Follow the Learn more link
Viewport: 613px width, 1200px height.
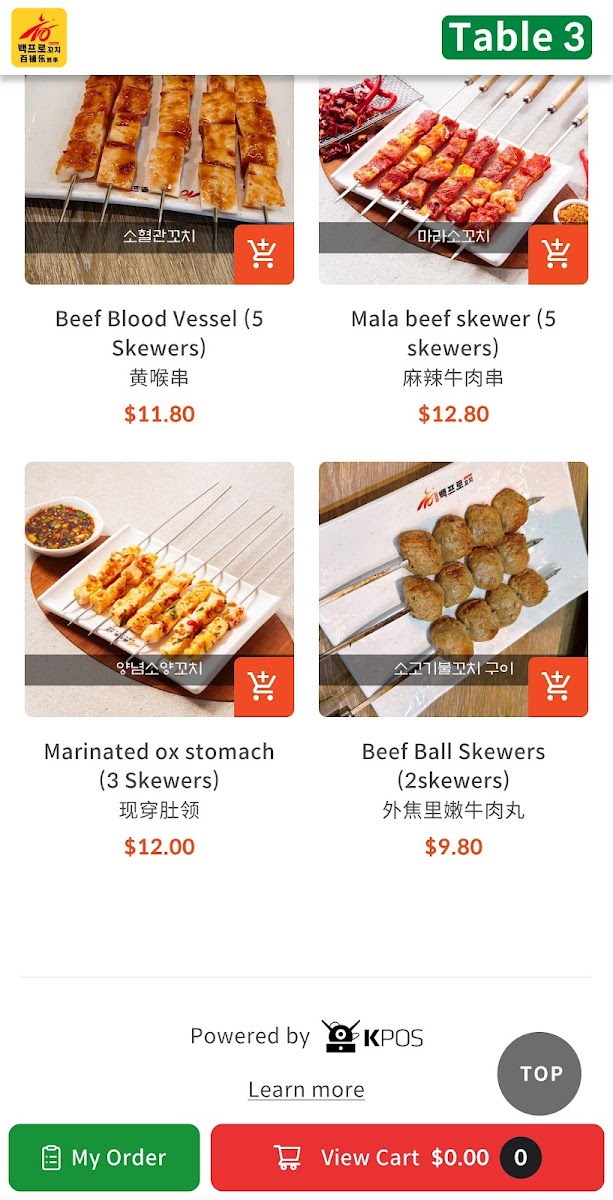tap(306, 1089)
